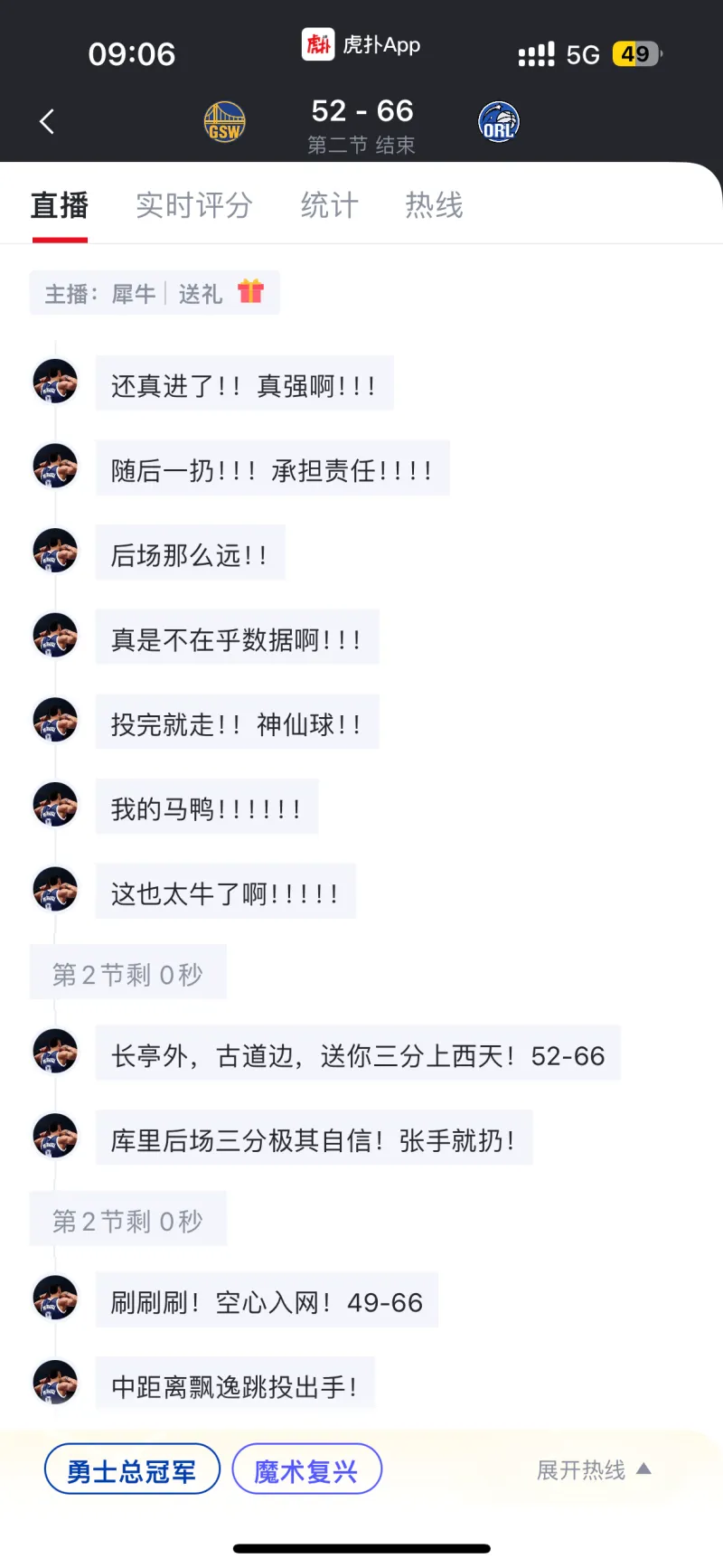Open the 勇士总冠军 chip
723x1568 pixels.
(x=132, y=1469)
